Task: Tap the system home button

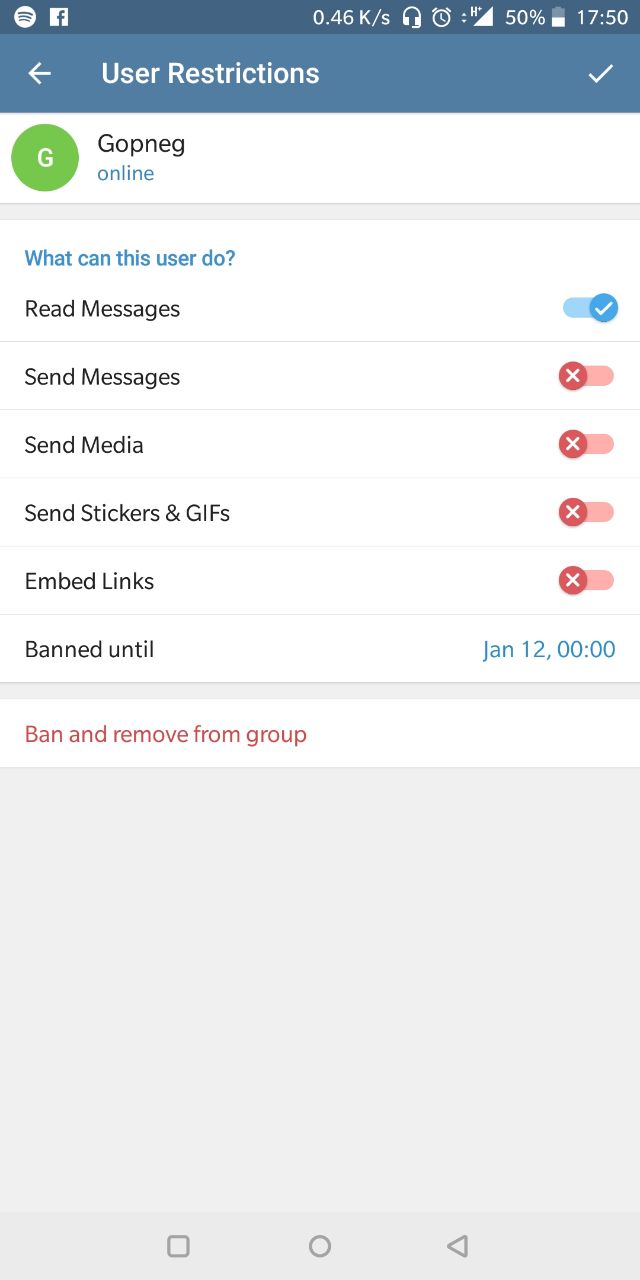Action: (320, 1246)
